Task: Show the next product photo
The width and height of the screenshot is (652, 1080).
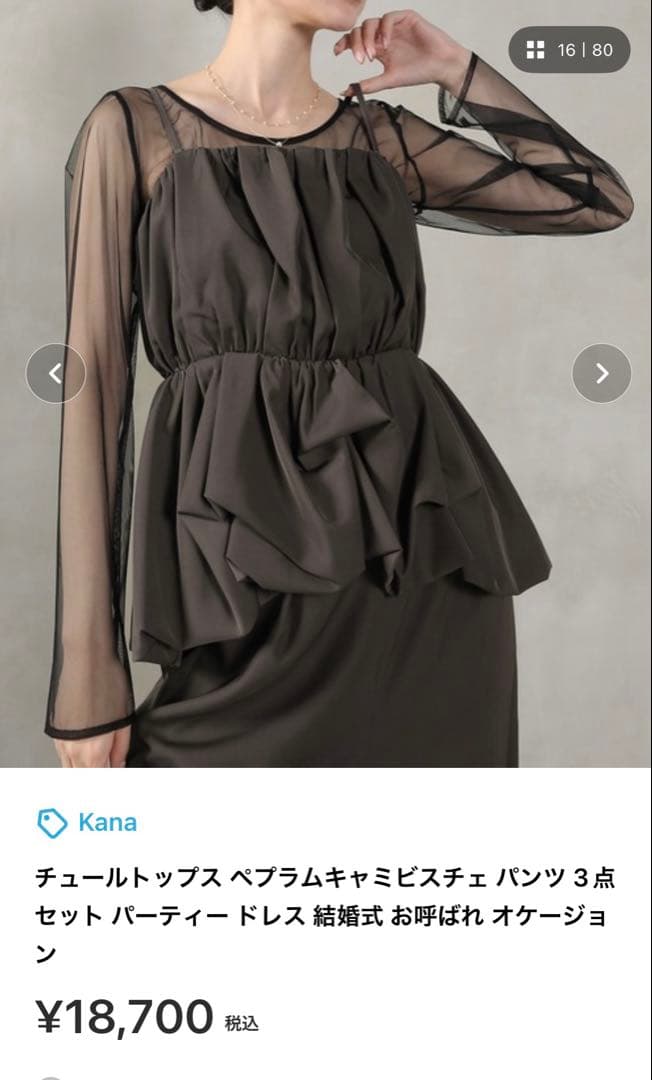Action: (x=601, y=373)
